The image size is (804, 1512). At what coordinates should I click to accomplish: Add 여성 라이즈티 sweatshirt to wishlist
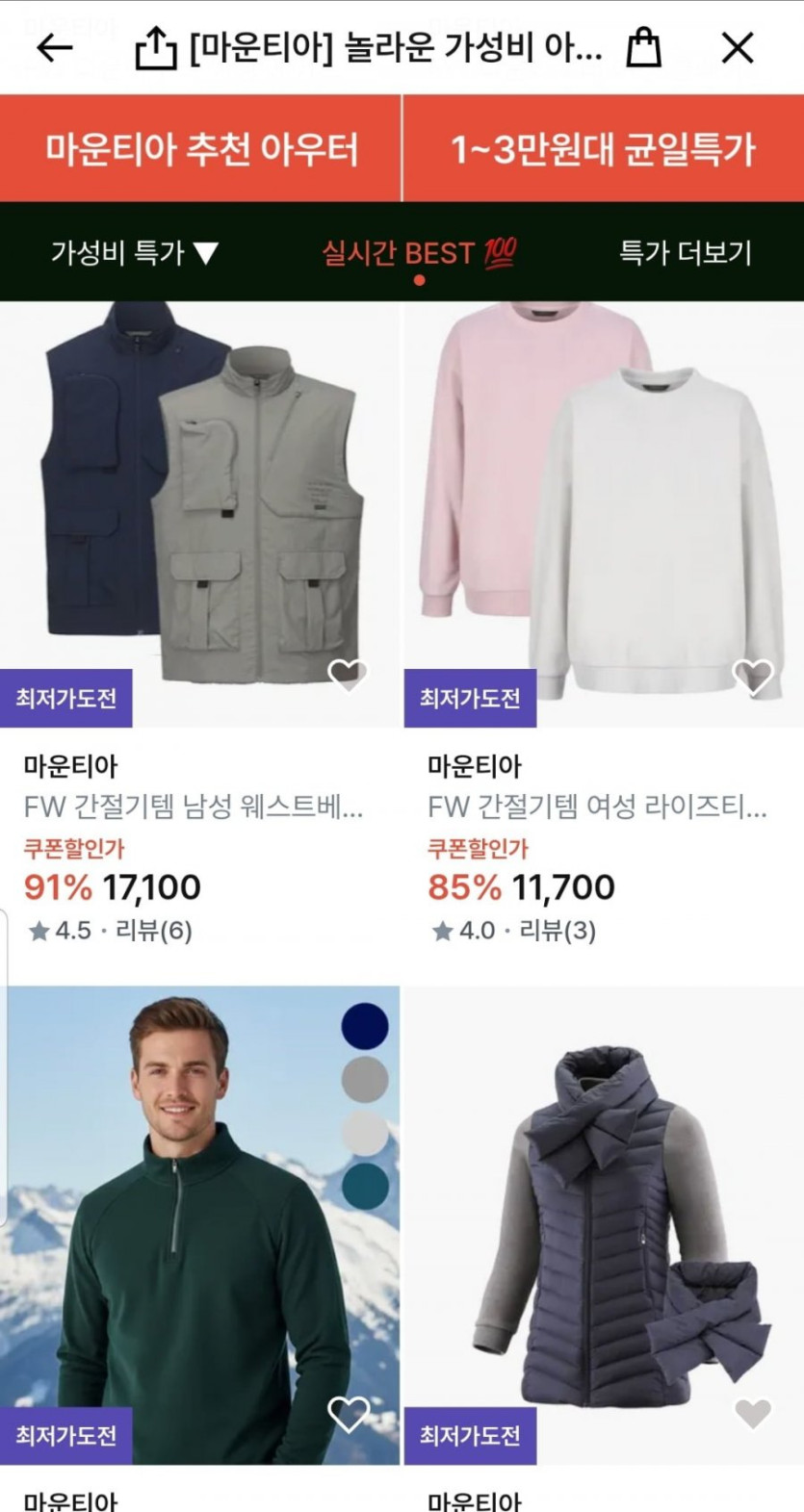[x=753, y=677]
